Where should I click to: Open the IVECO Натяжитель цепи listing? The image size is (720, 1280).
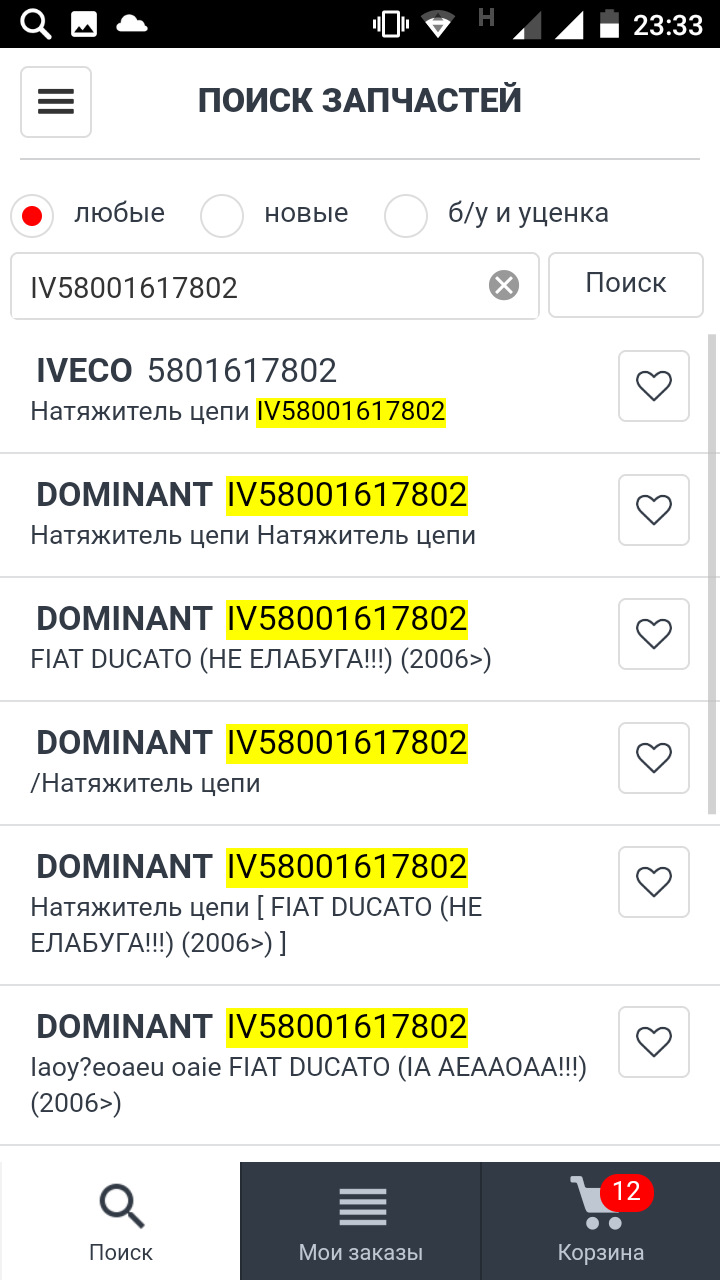click(x=230, y=390)
